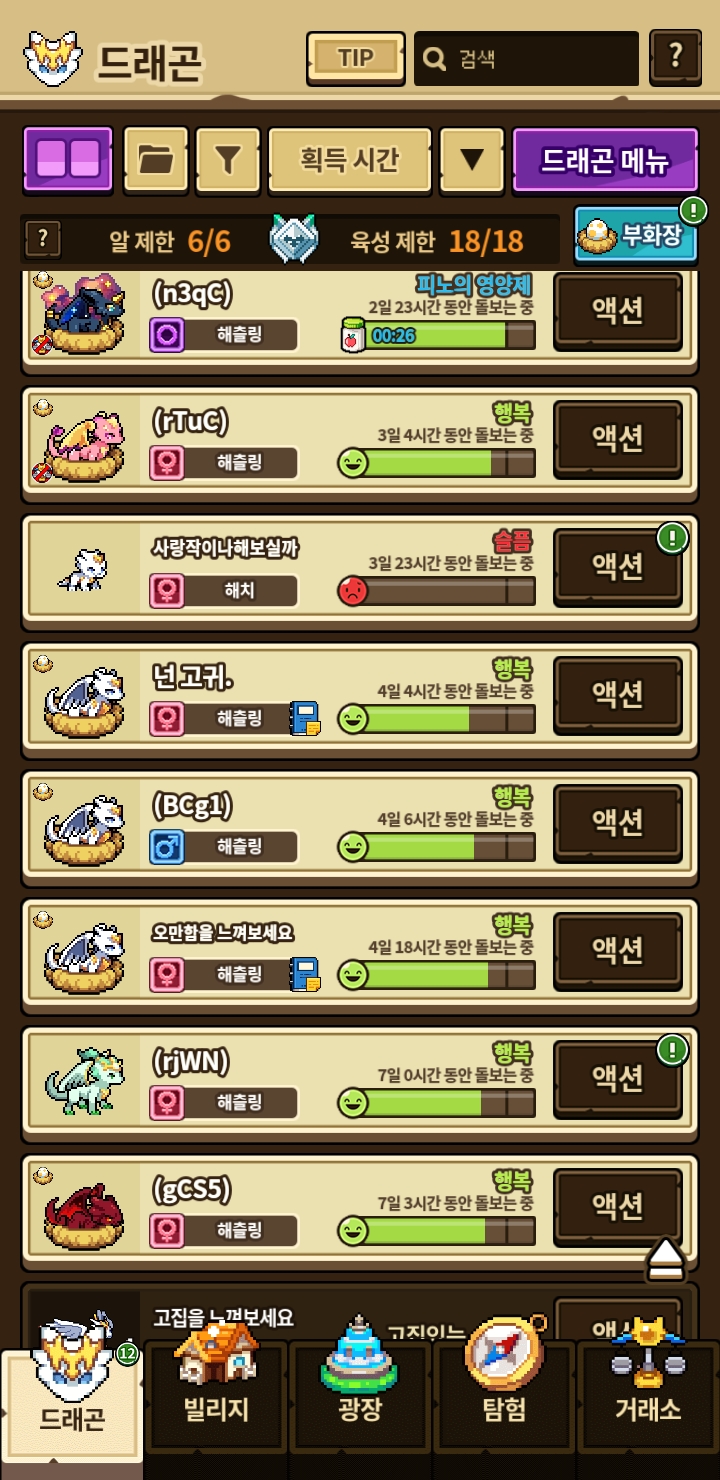
Task: Switch the purple grid view toggle
Action: point(68,159)
